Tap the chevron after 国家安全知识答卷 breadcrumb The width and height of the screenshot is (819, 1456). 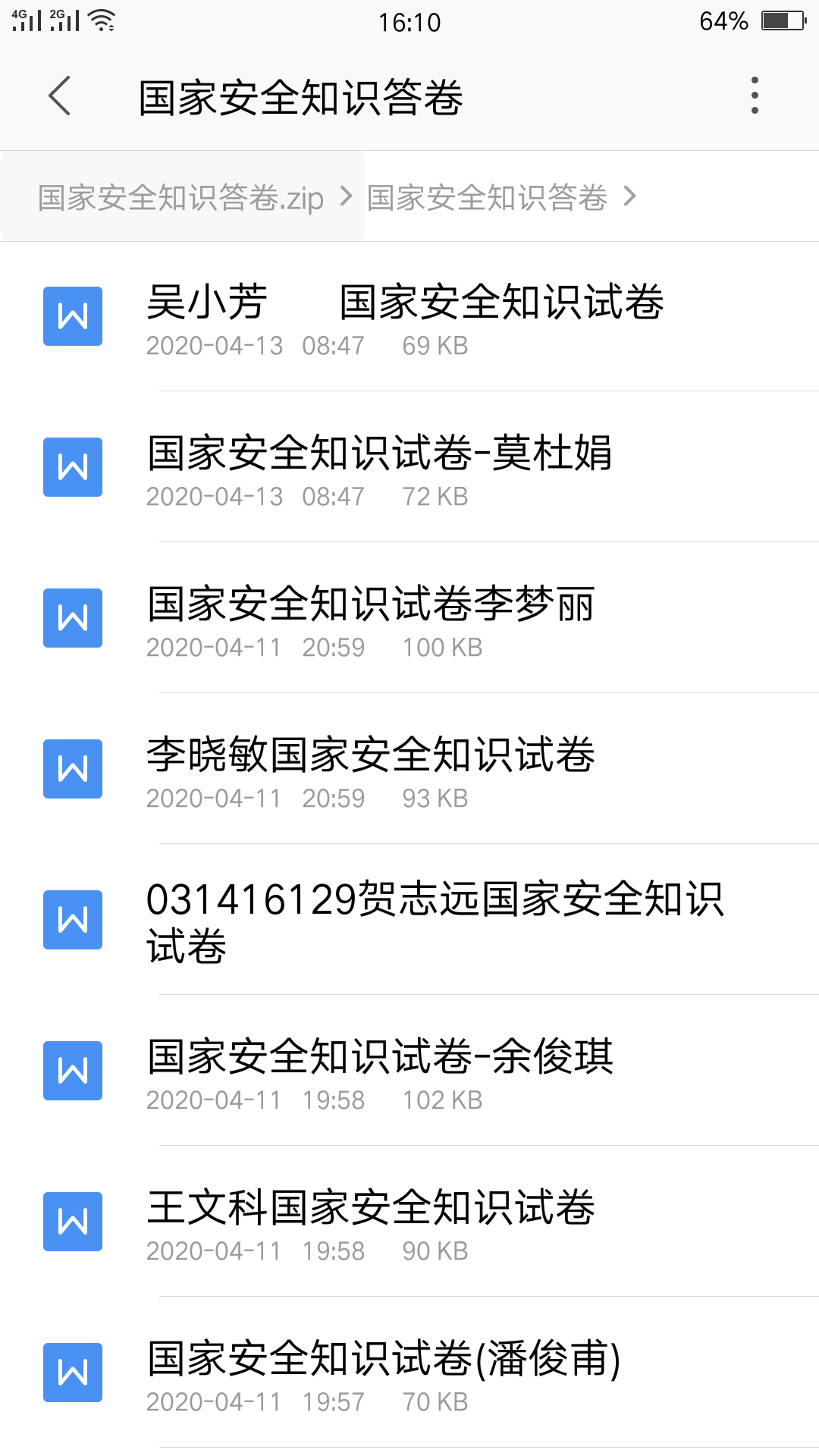click(631, 196)
